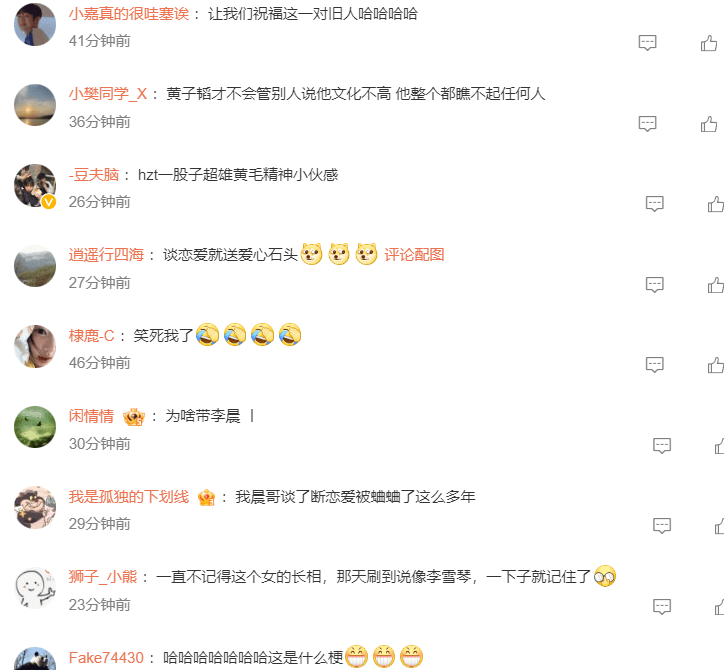Reply to 棣鹿-C's comment
The width and height of the screenshot is (724, 670).
(655, 365)
